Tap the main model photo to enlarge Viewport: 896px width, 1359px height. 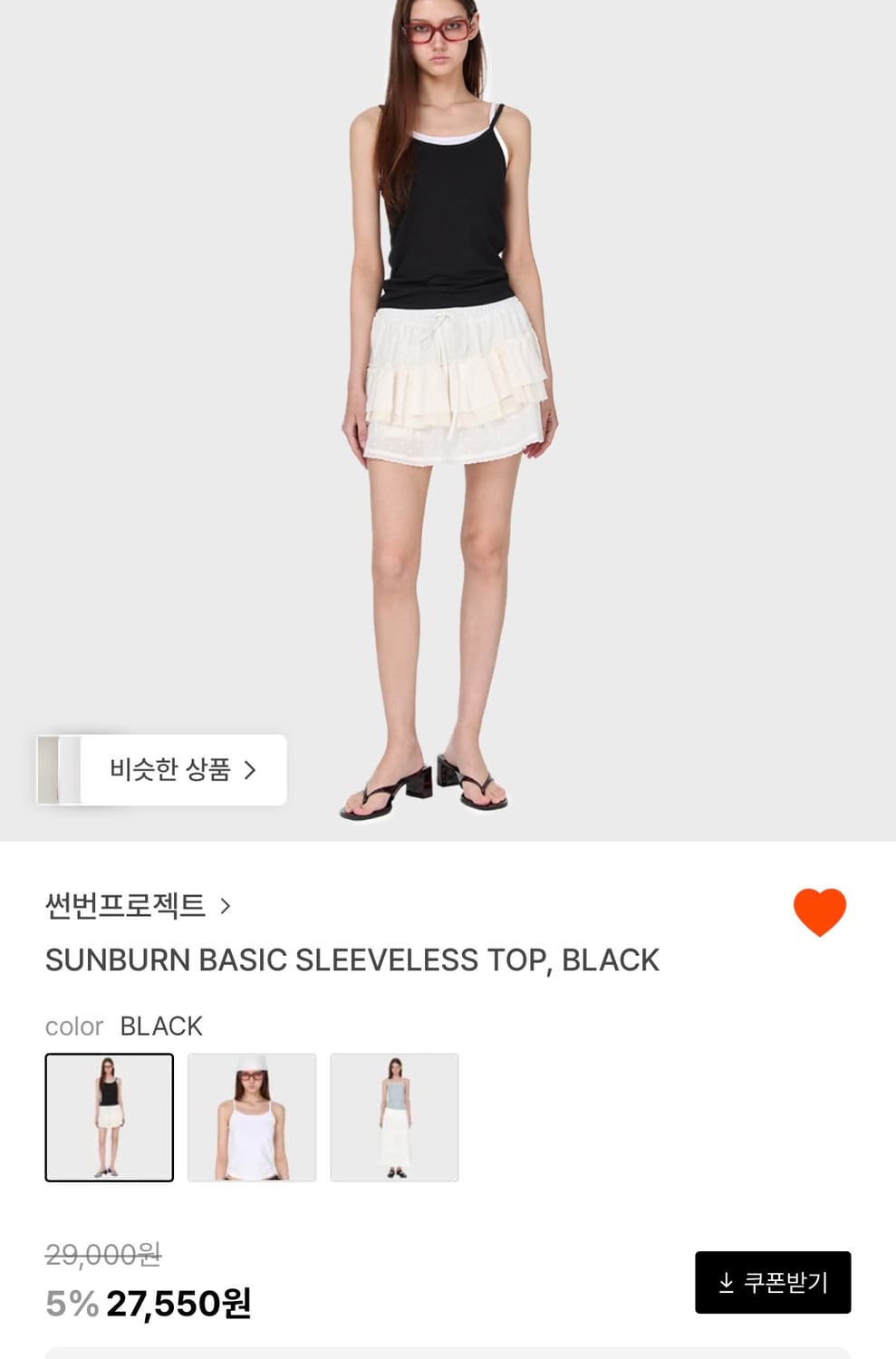pyautogui.click(x=448, y=381)
